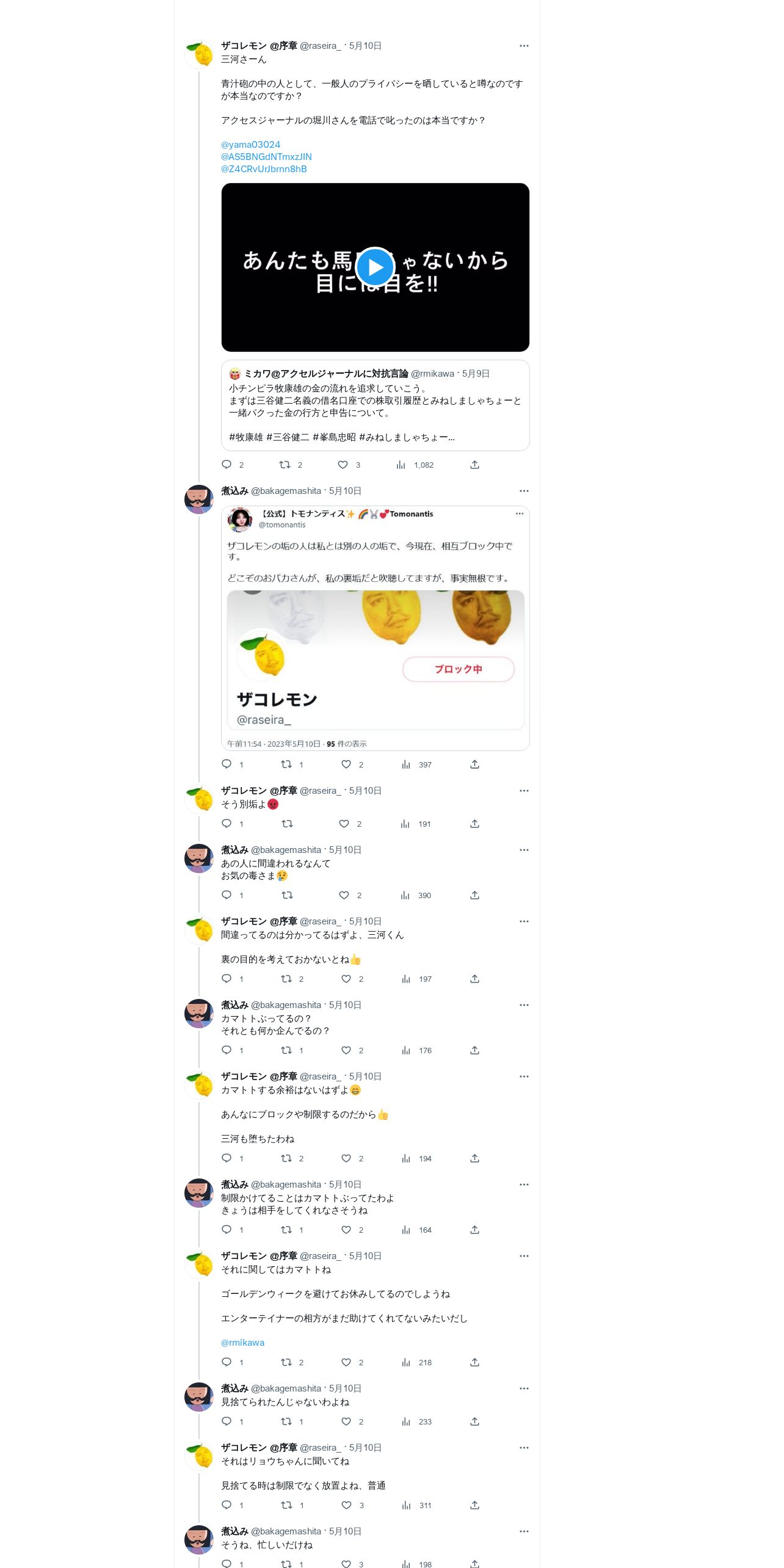Screen dimensions: 784x1568
Task: Share the top tweet showing 1,082 views
Action: (474, 465)
